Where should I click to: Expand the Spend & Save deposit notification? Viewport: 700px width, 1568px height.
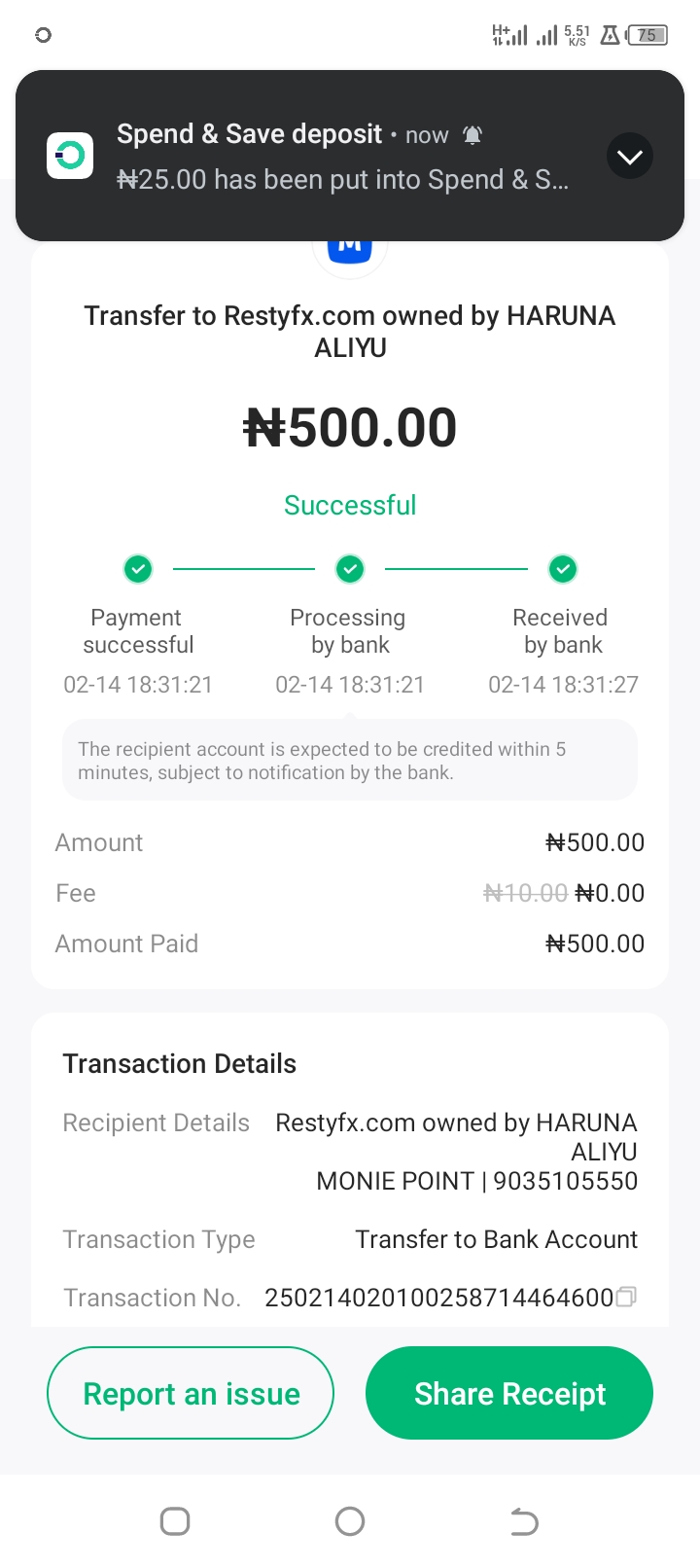click(x=629, y=157)
